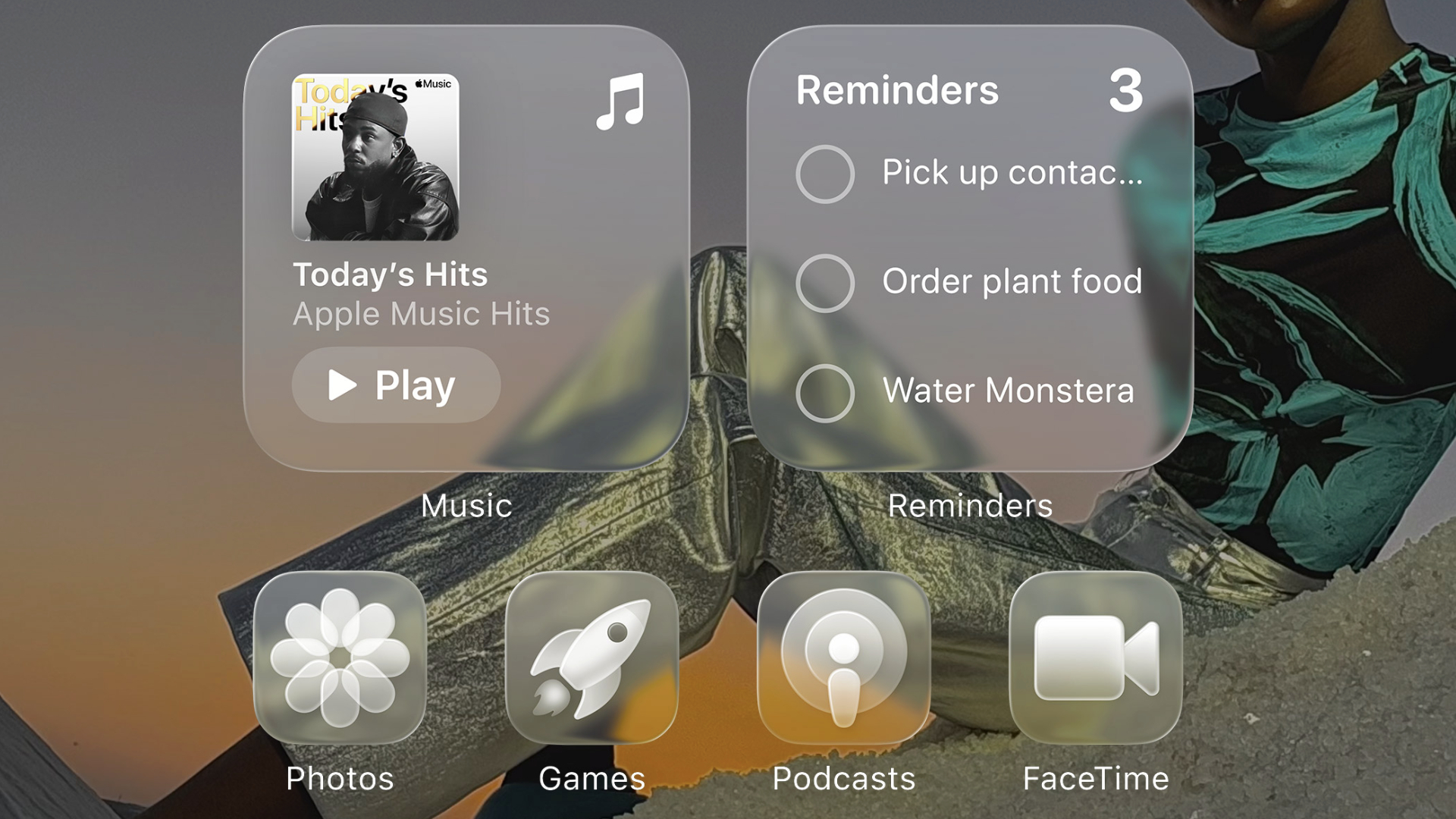The width and height of the screenshot is (1456, 819).
Task: Open the Podcasts app
Action: point(843,657)
